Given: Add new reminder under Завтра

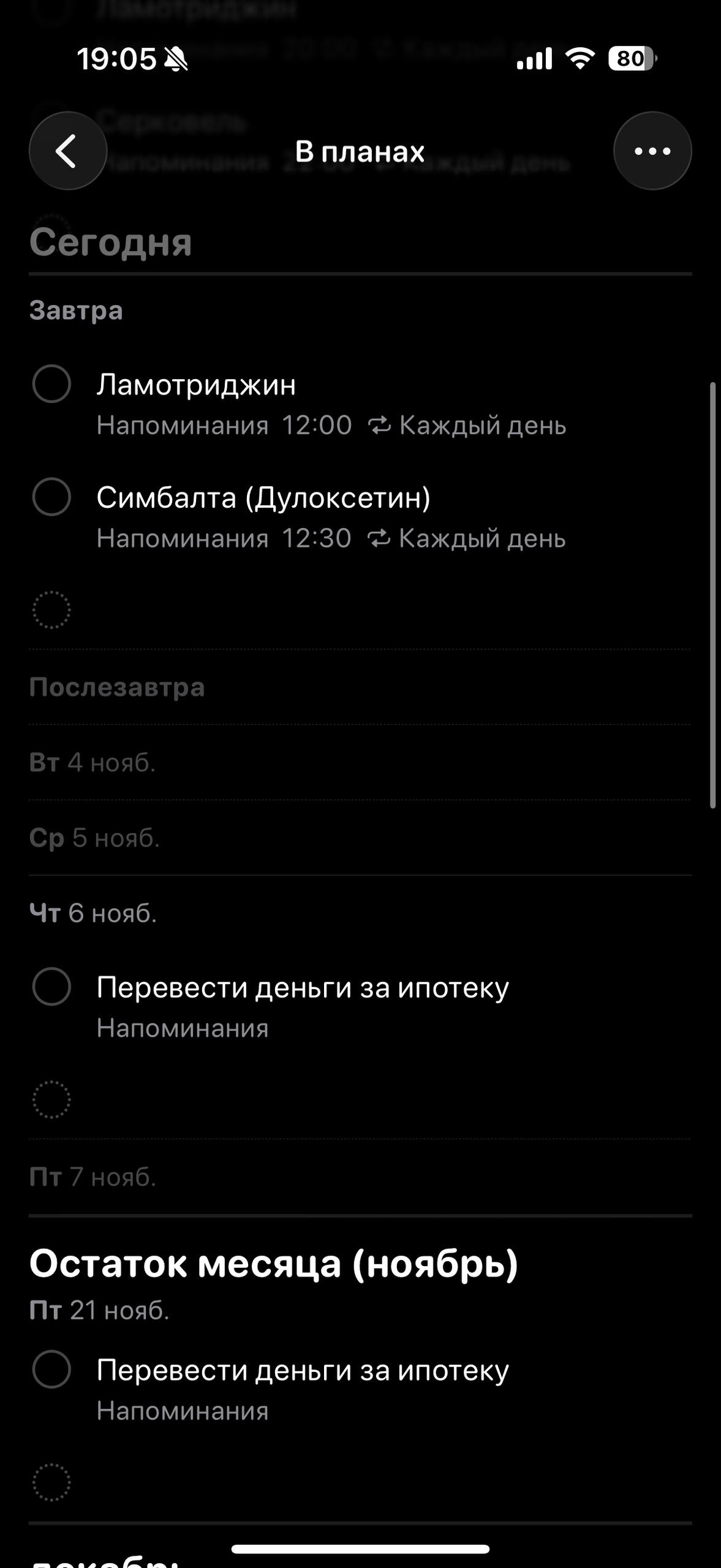Looking at the screenshot, I should pyautogui.click(x=51, y=610).
